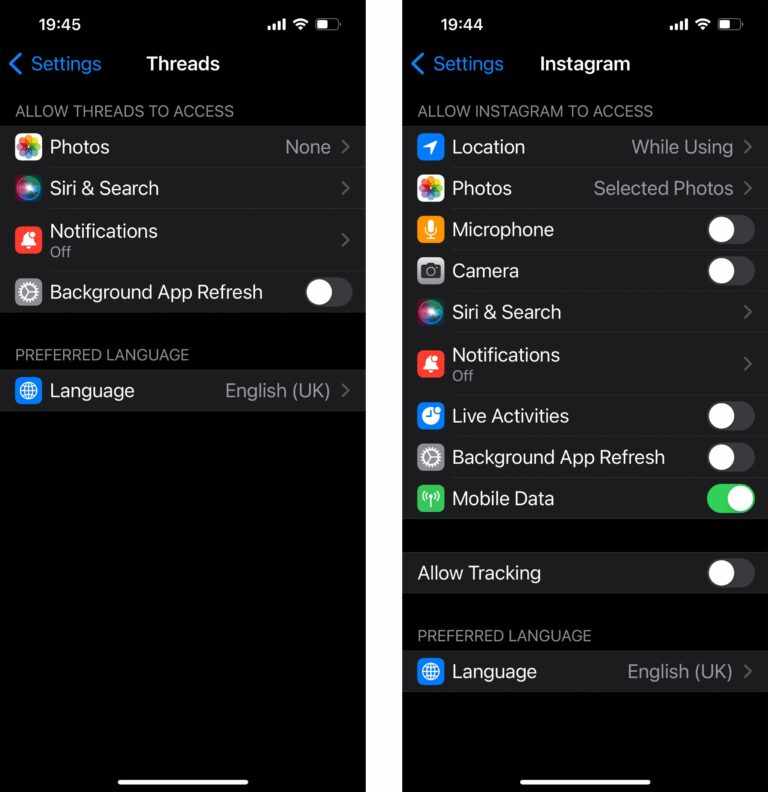Open Notifications settings for Instagram

pyautogui.click(x=585, y=364)
